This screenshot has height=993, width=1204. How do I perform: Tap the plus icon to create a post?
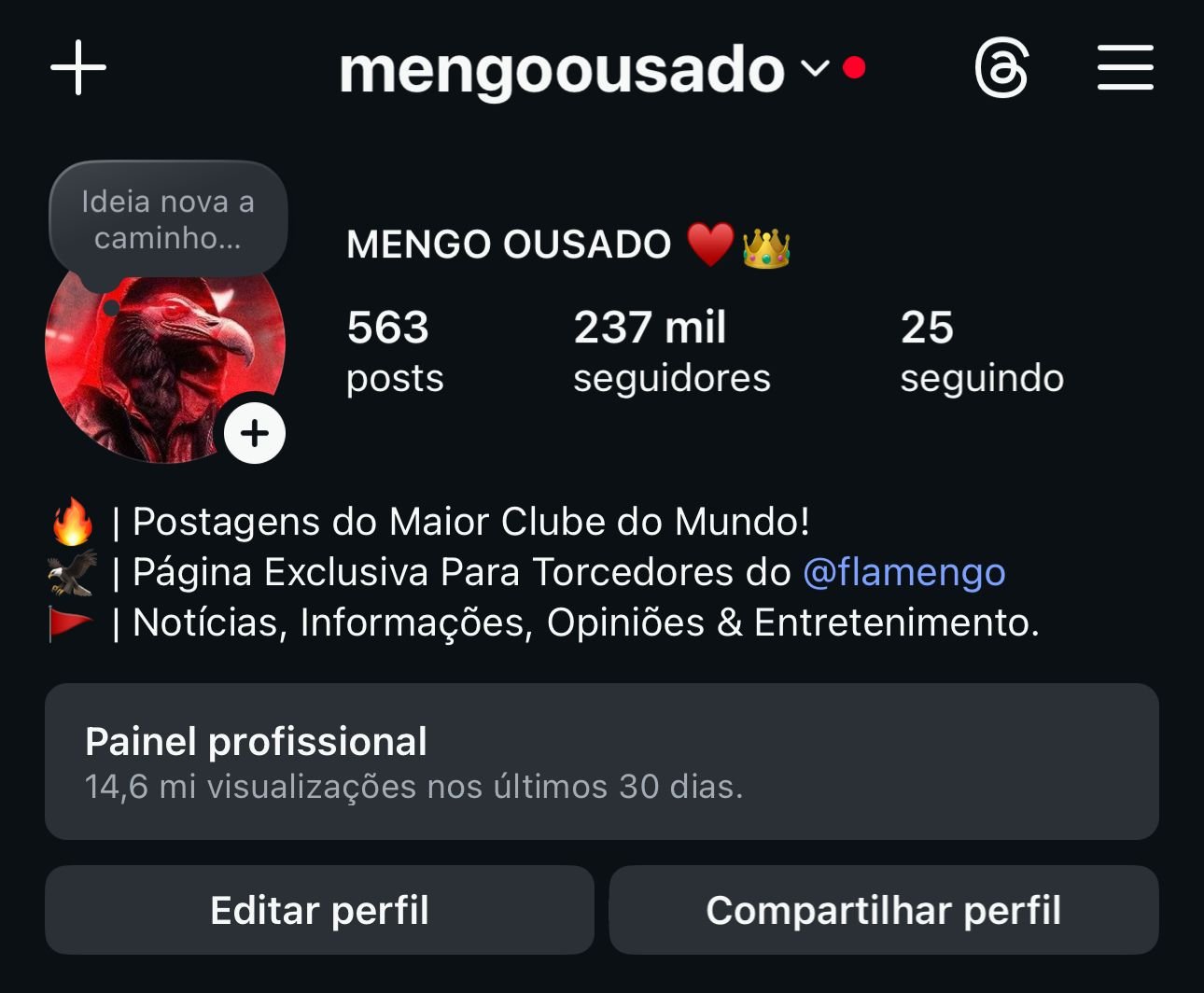pyautogui.click(x=78, y=68)
